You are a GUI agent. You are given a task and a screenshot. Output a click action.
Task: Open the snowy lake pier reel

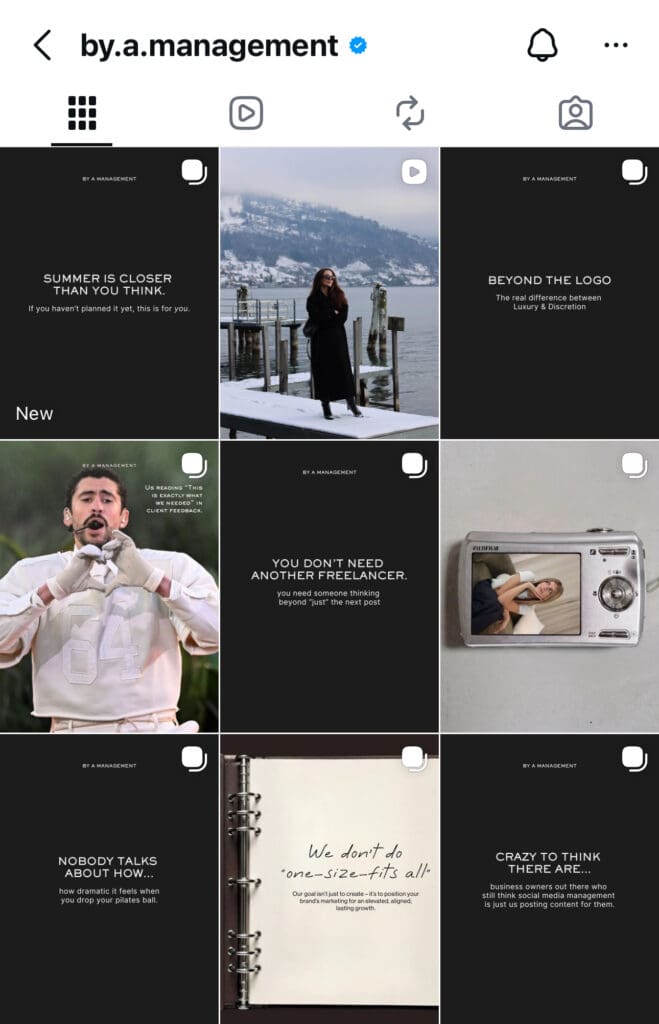point(329,293)
